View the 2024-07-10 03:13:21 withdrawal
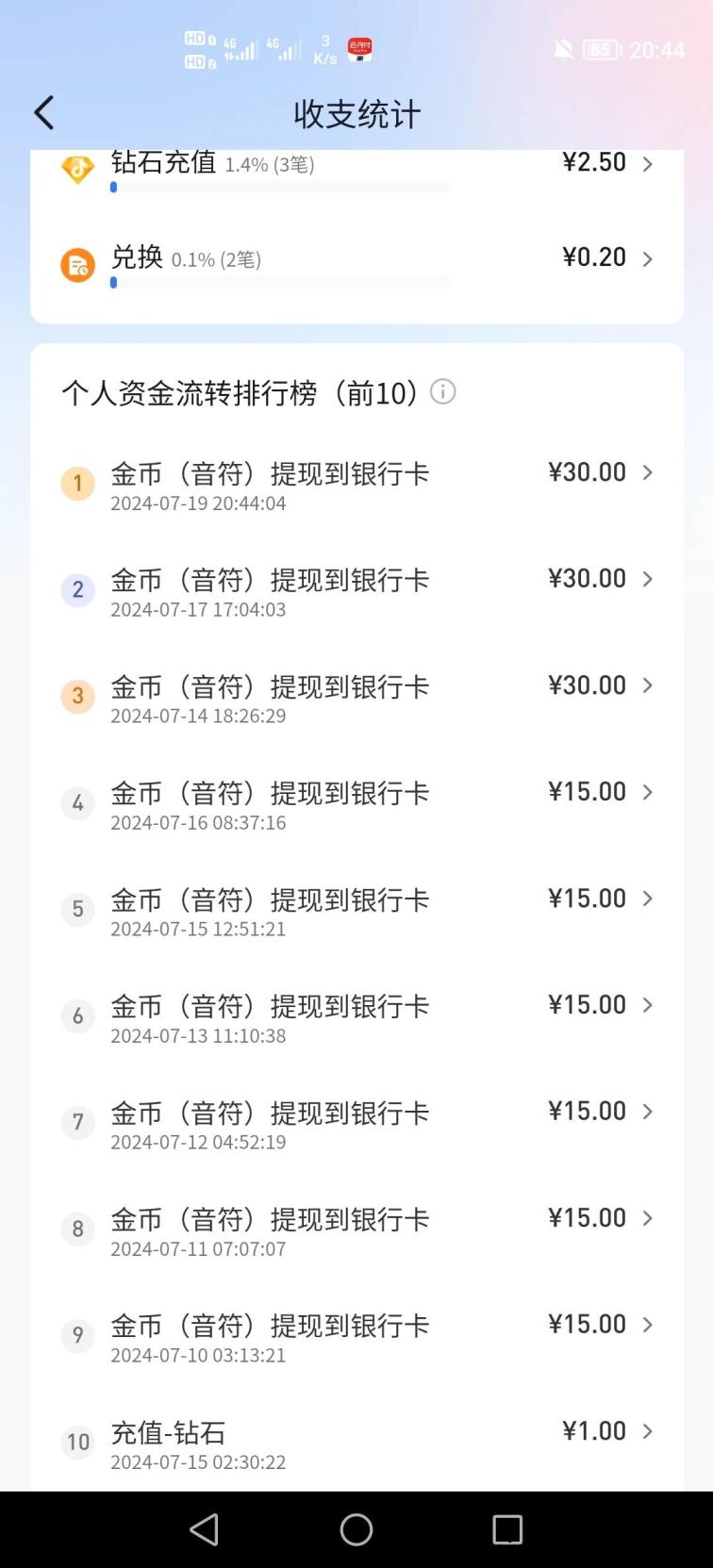Image resolution: width=713 pixels, height=1568 pixels. [x=356, y=1337]
